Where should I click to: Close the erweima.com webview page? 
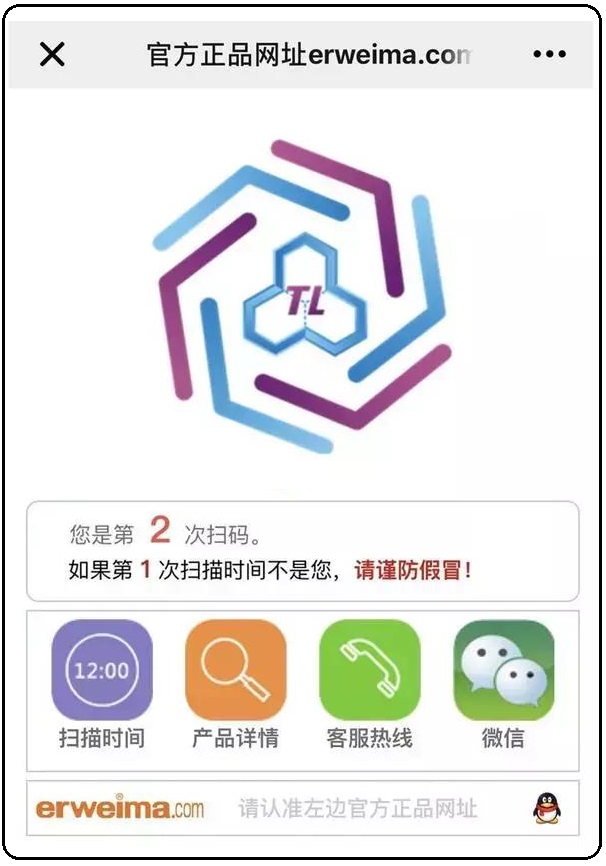[x=52, y=54]
